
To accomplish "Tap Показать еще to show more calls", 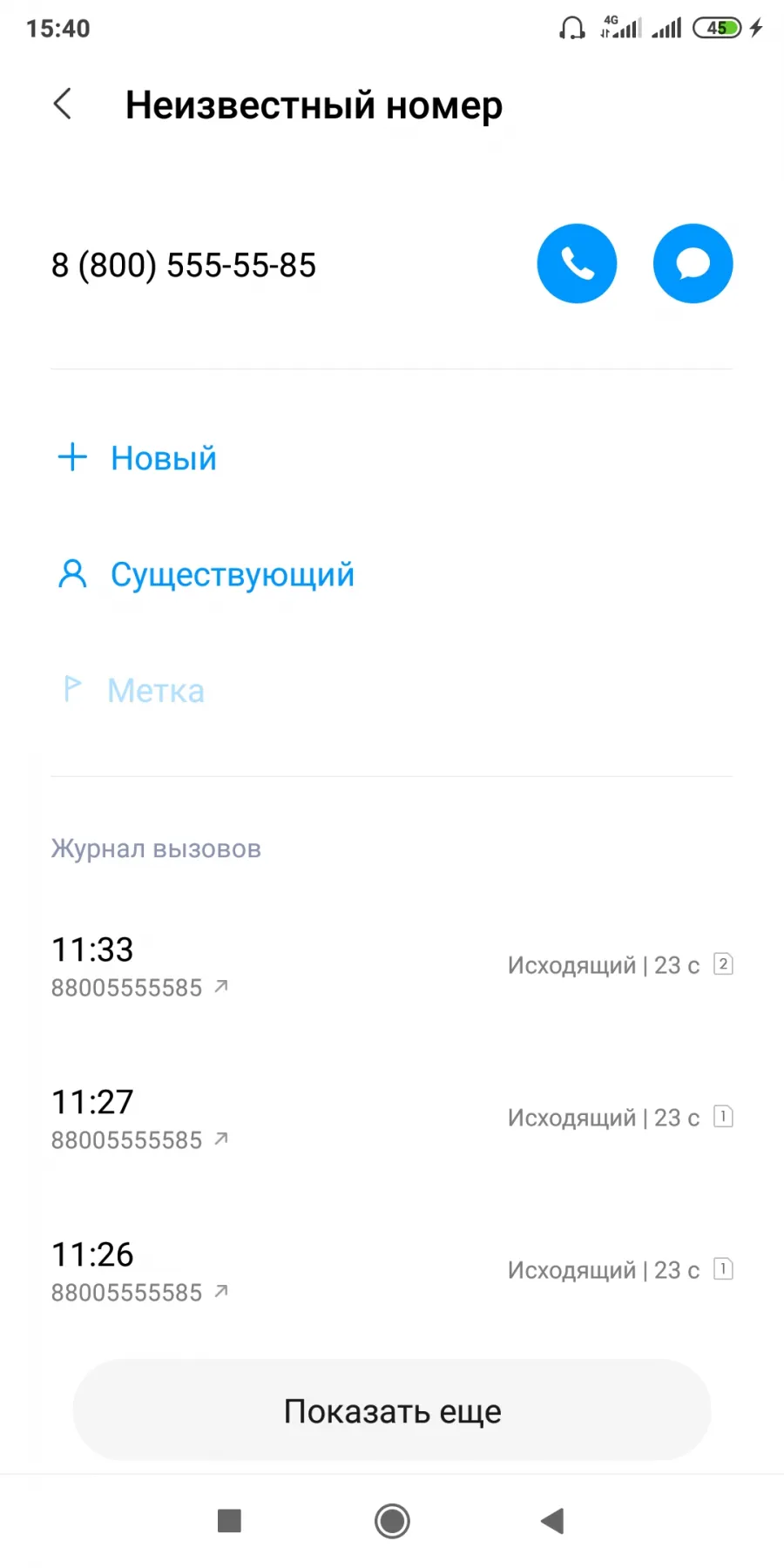I will click(x=392, y=1410).
